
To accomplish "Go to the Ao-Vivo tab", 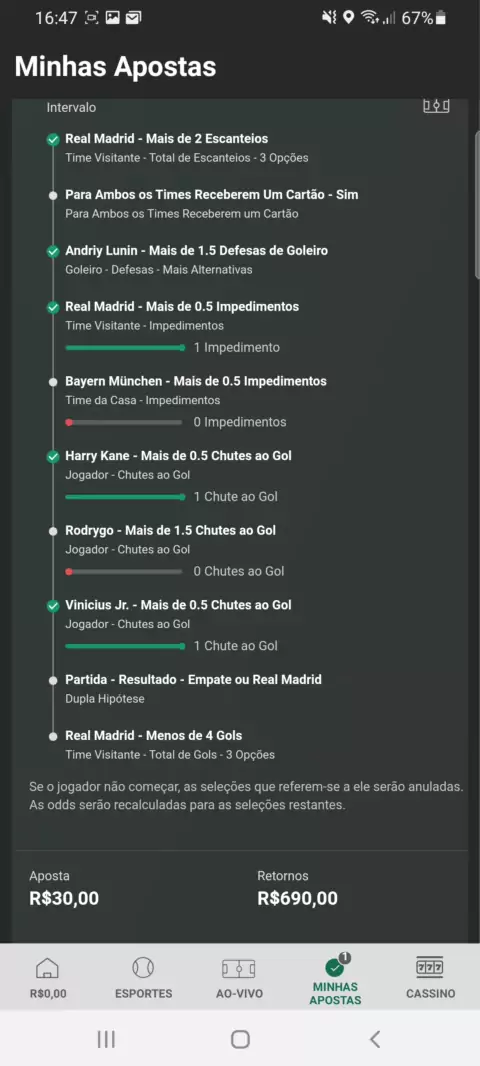I will coord(239,978).
